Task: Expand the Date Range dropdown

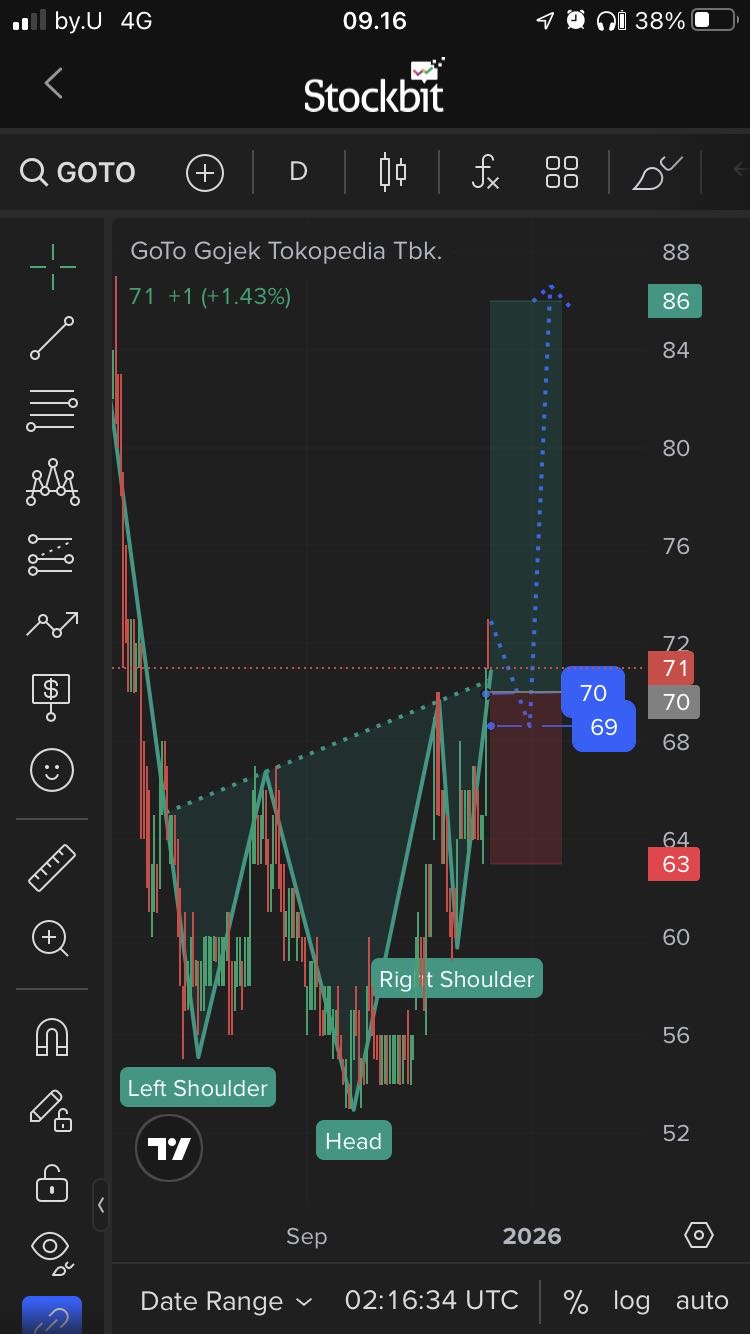Action: [226, 1301]
